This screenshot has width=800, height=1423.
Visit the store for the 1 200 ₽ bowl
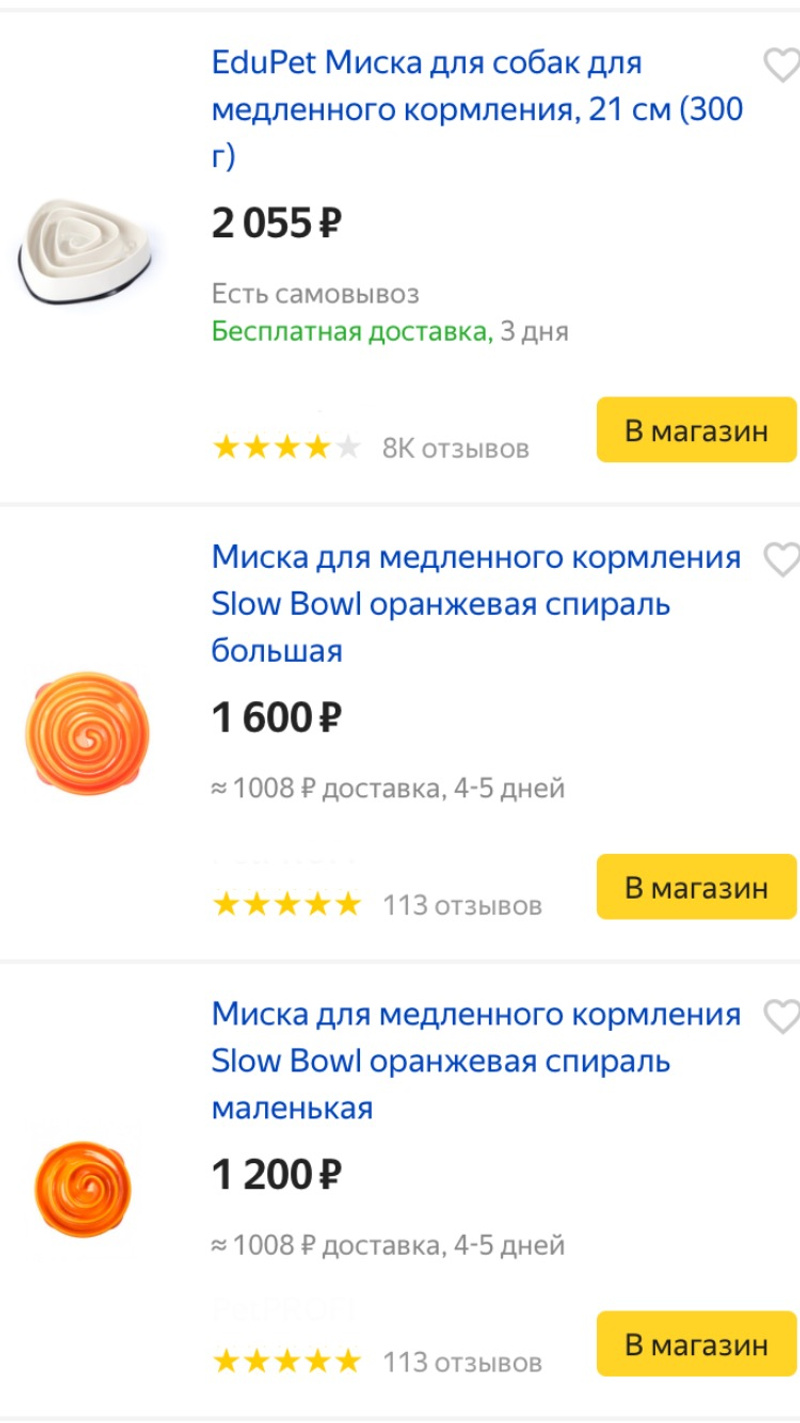696,1344
